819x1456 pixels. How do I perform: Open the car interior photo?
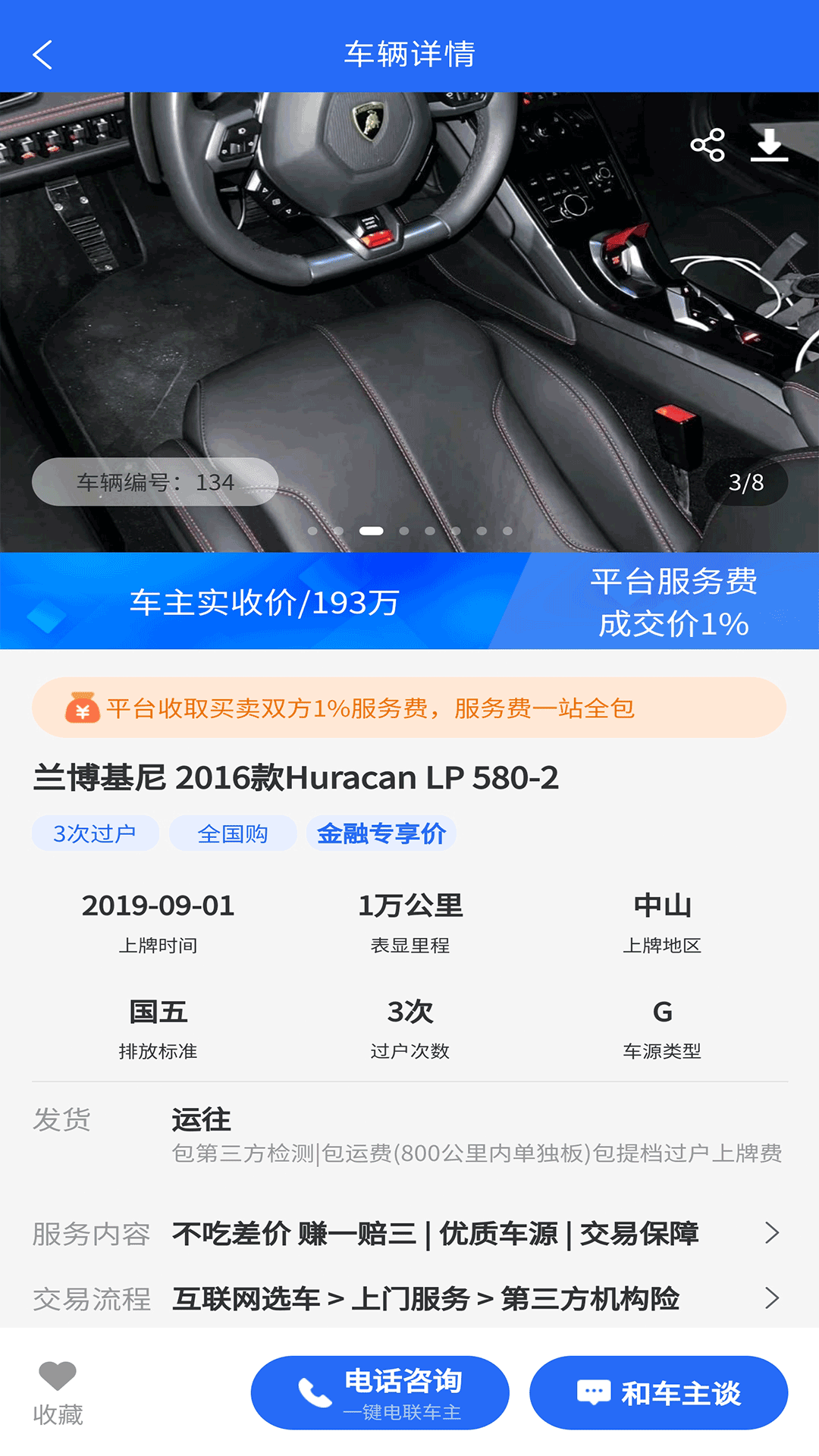409,318
